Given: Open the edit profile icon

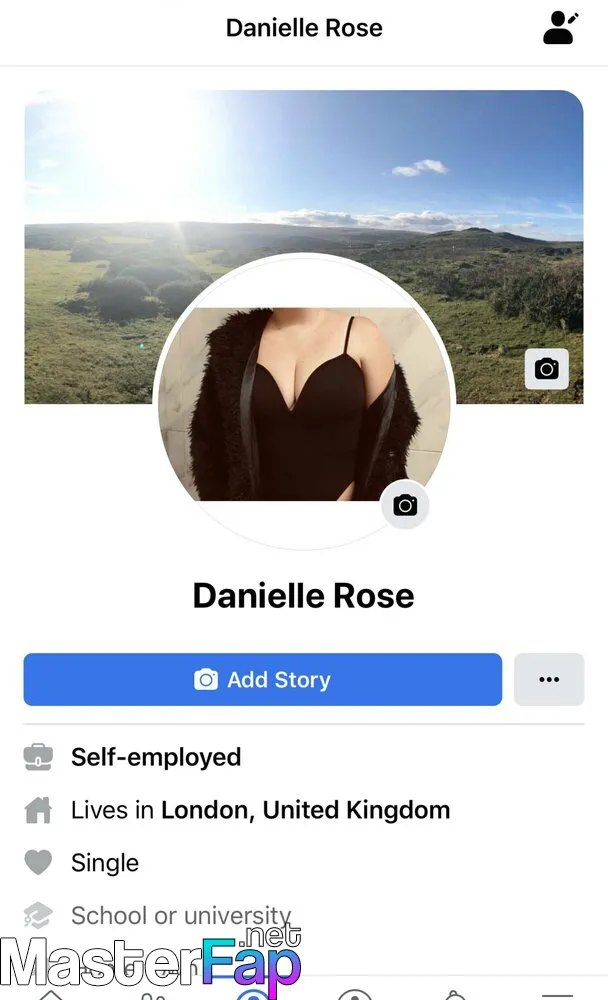Looking at the screenshot, I should [560, 28].
